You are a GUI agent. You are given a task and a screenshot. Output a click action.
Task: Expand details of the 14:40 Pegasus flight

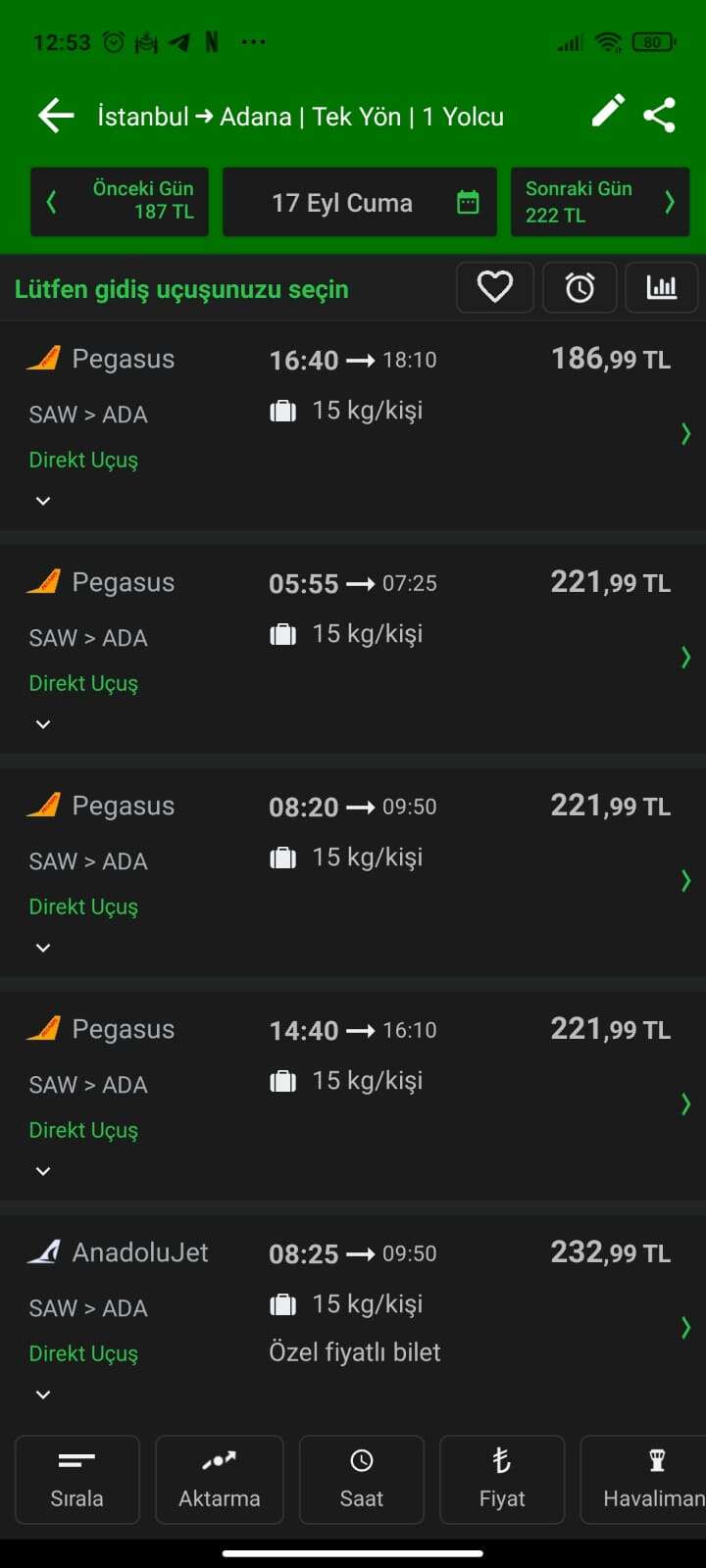coord(43,1171)
